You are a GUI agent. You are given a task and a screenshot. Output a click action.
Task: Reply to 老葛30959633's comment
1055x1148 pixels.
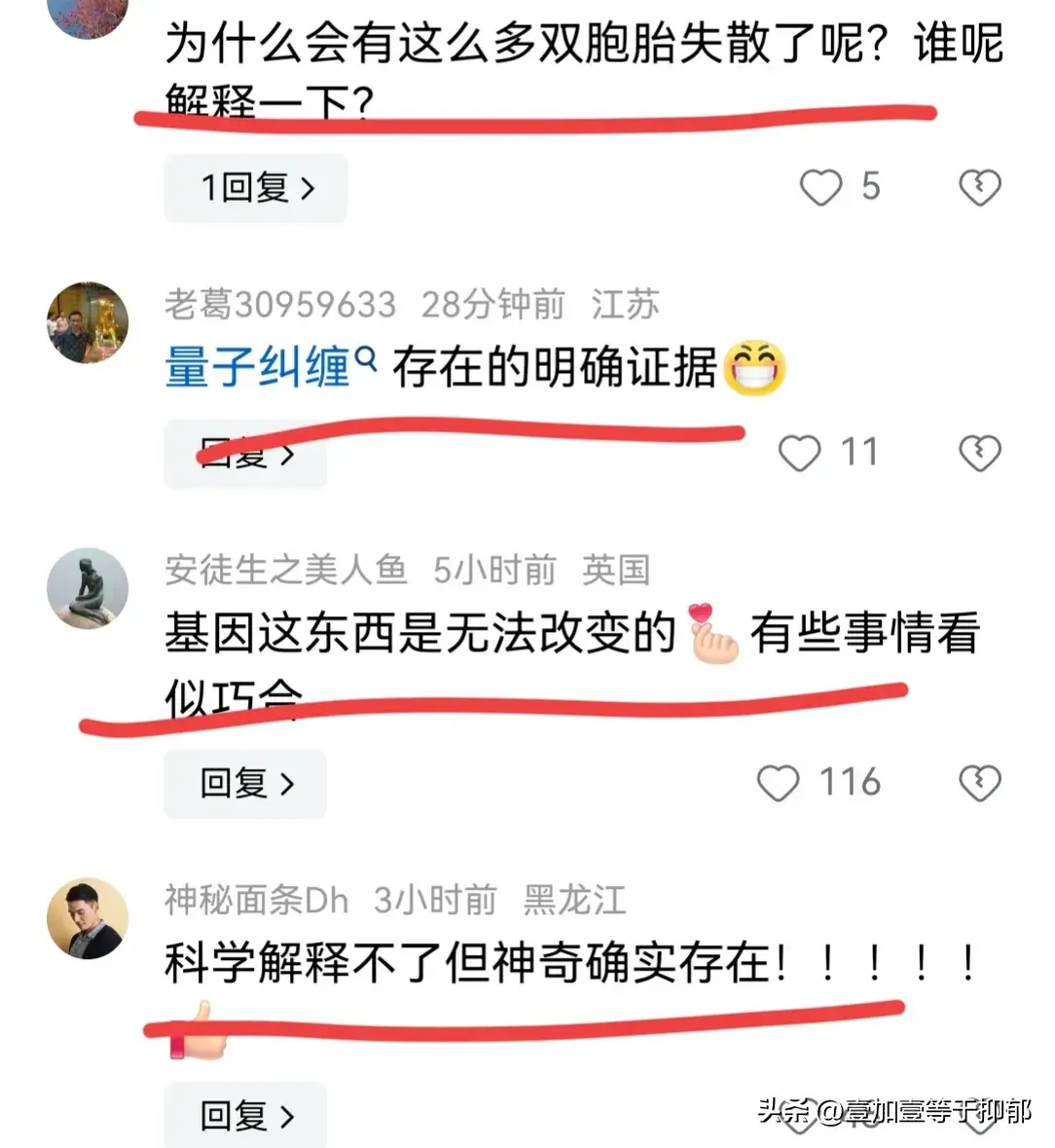click(x=245, y=455)
